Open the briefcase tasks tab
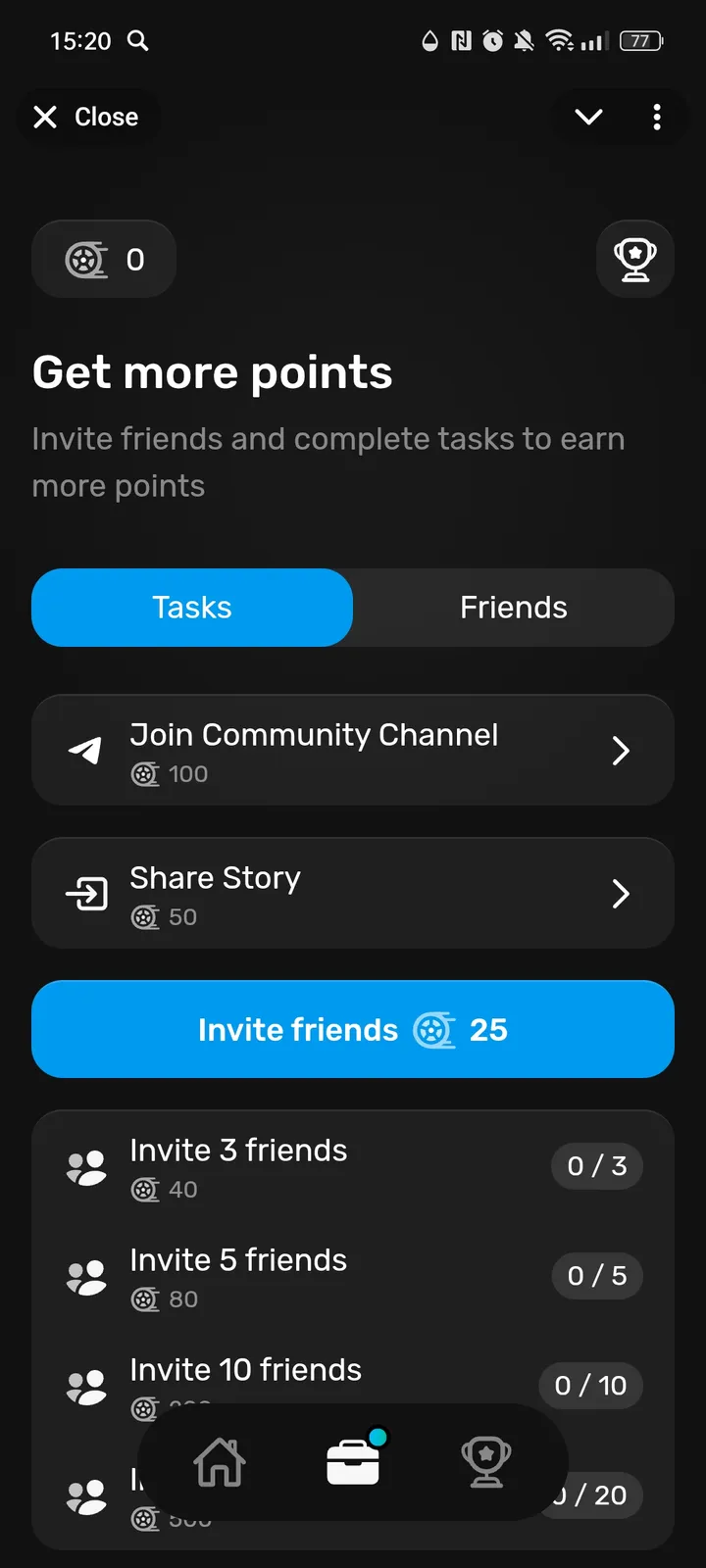Viewport: 706px width, 1568px height. pos(353,1463)
